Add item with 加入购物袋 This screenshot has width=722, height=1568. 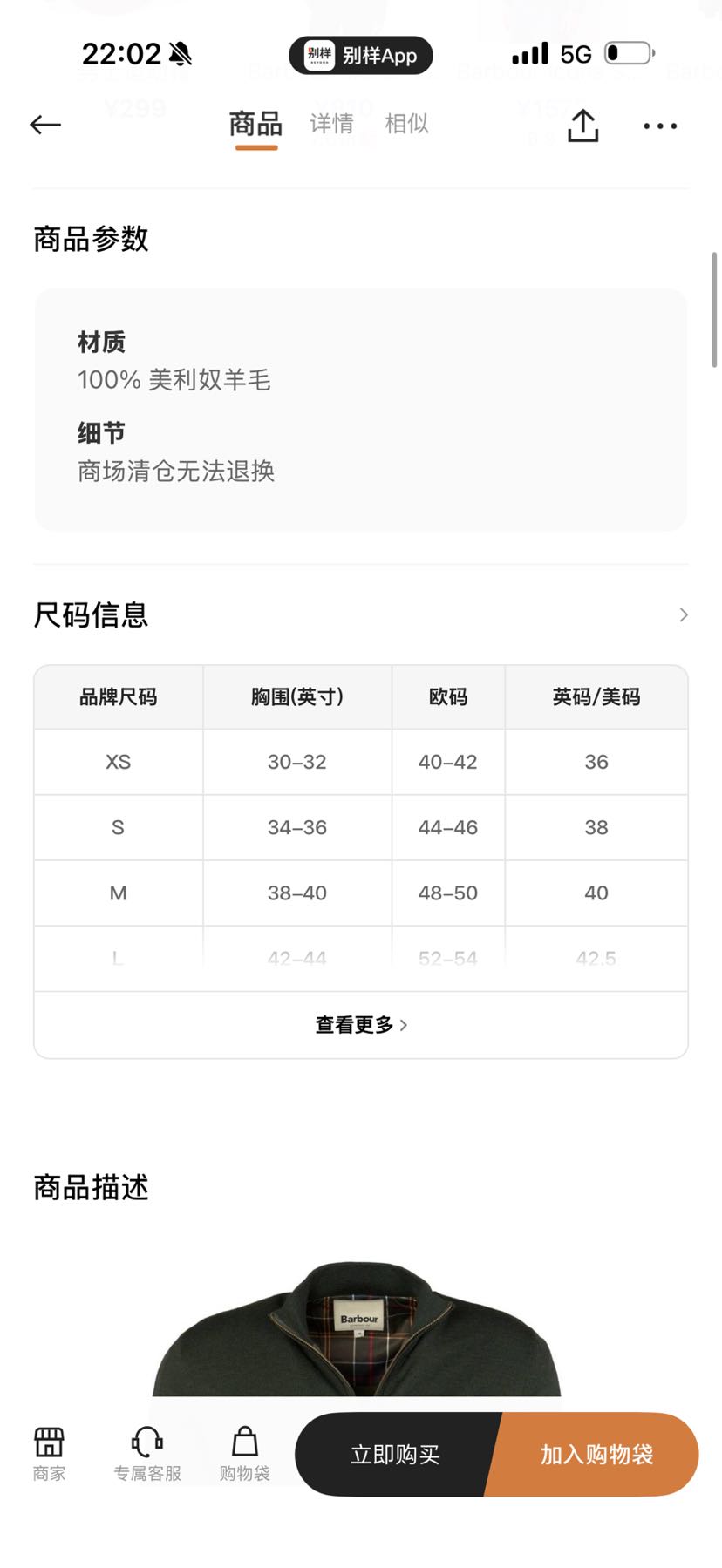596,1454
